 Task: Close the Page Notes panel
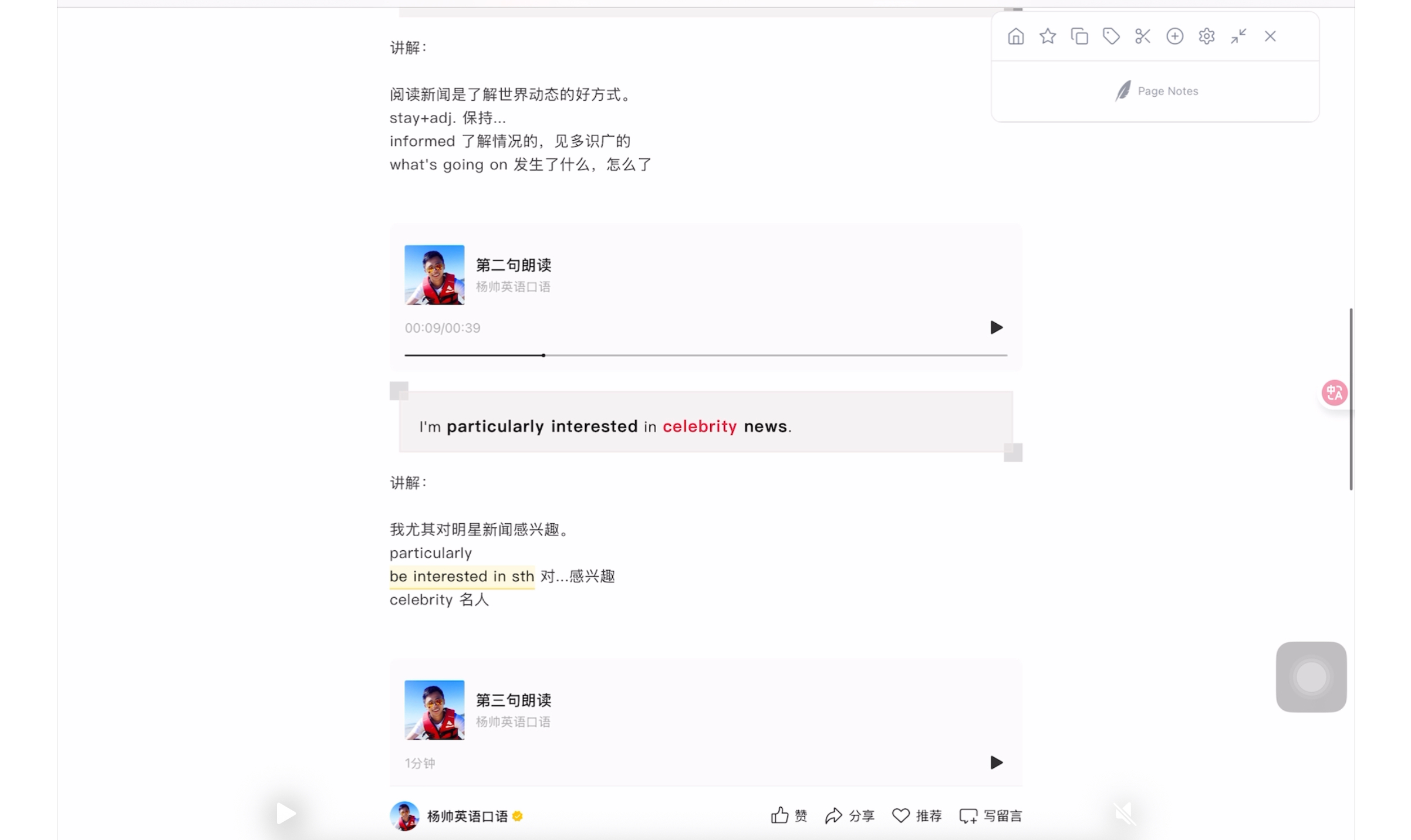[x=1270, y=36]
